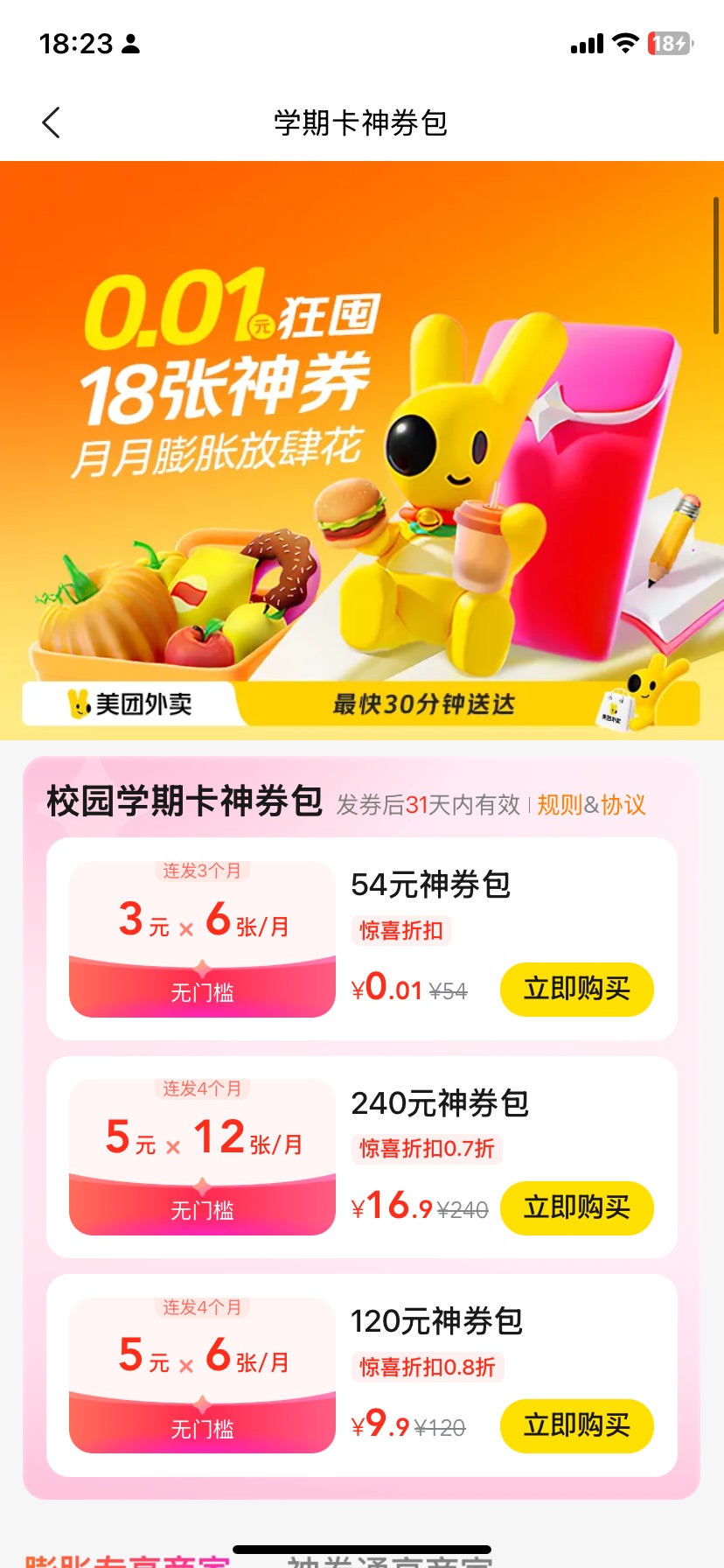Select the 5元×12张/月 coupon card
Screen dimensions: 724x1568
(202, 1158)
